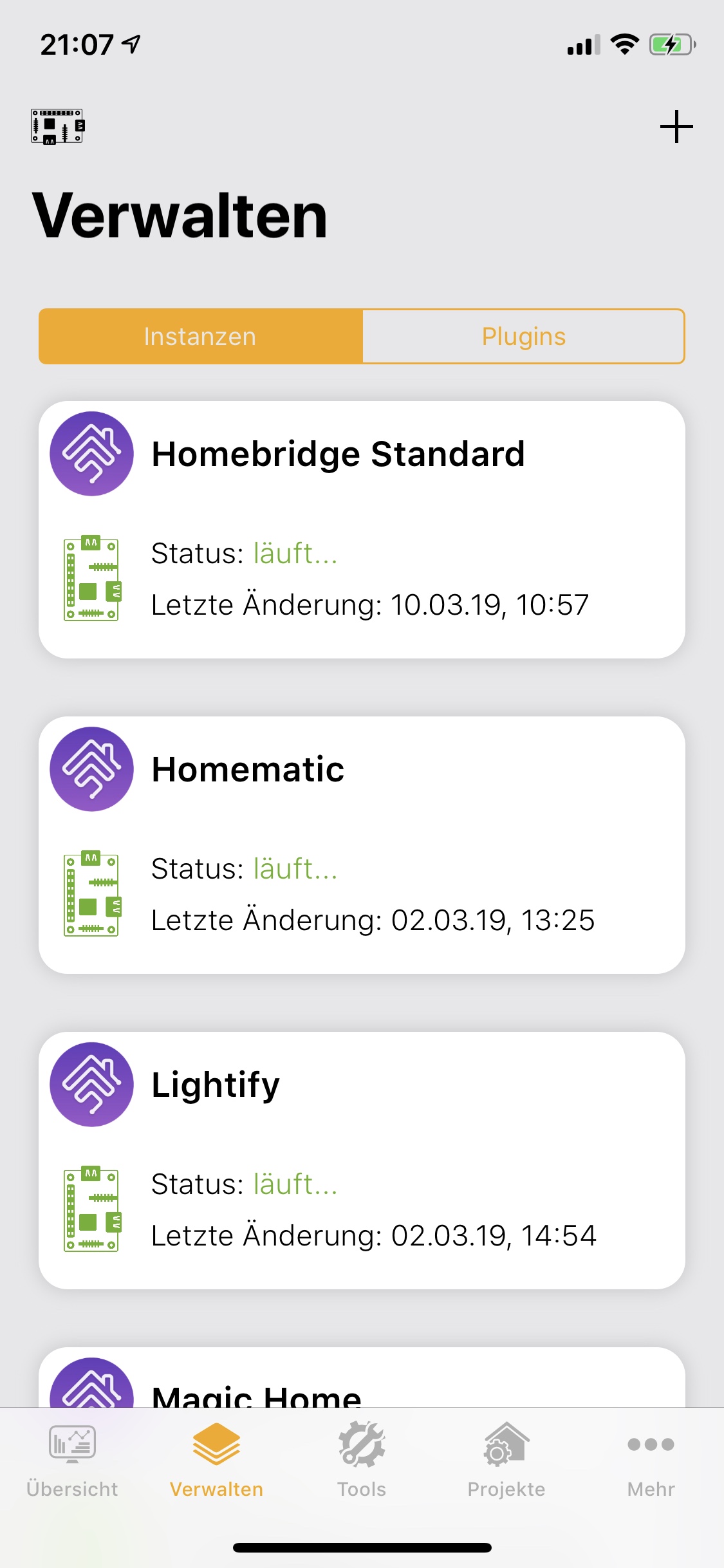Switch to the Tools tab
This screenshot has height=1568, width=724.
[362, 1460]
